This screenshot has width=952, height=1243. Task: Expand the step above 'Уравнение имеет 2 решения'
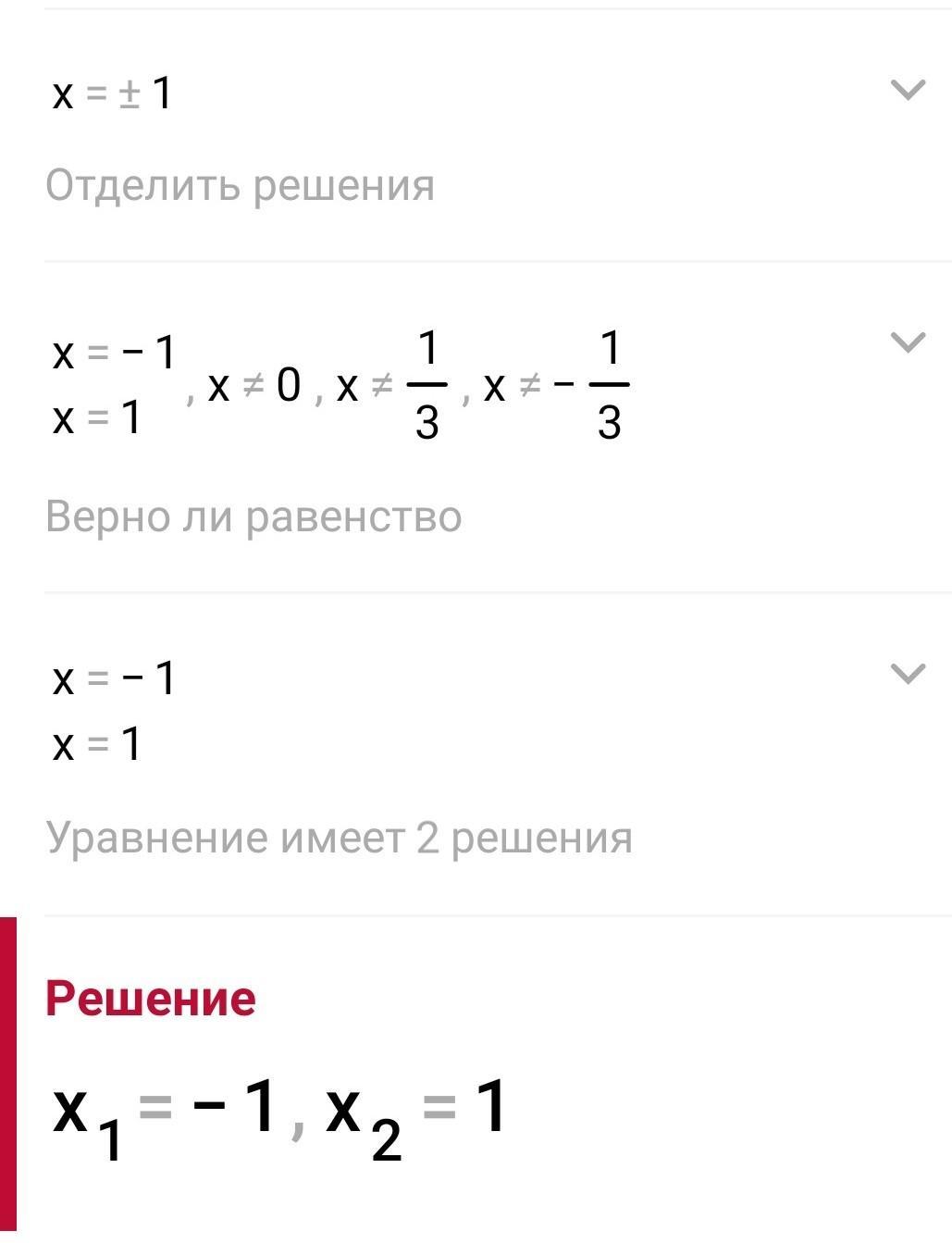tap(907, 674)
